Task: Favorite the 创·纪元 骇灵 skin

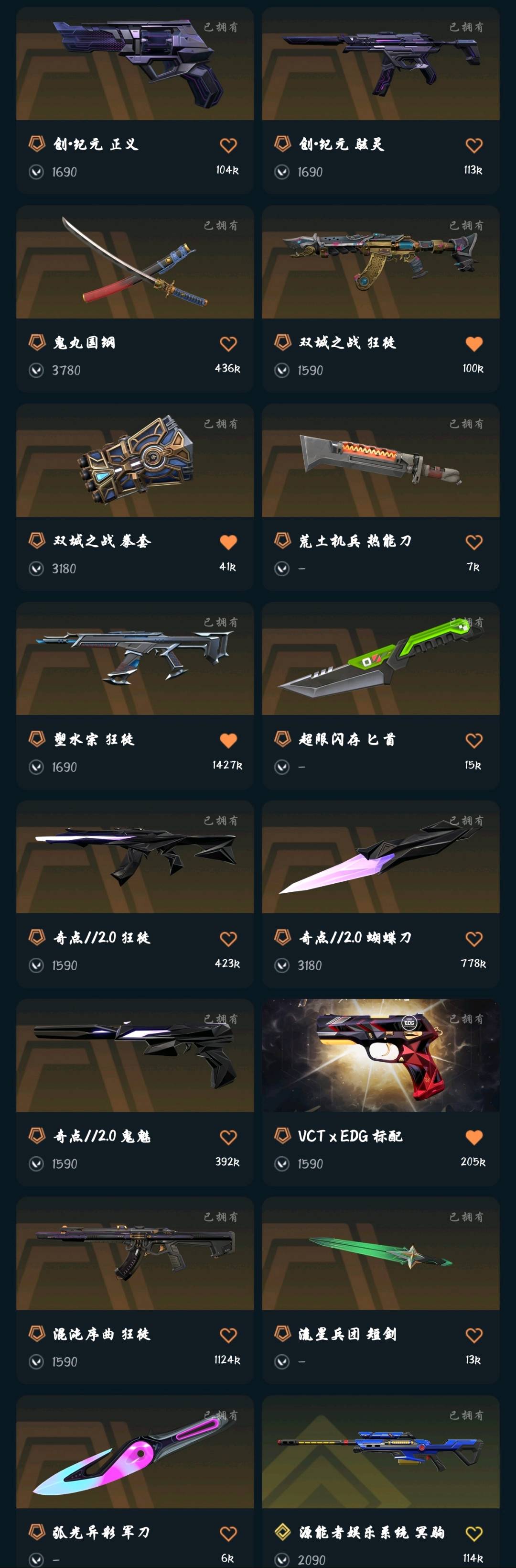Action: coord(473,145)
